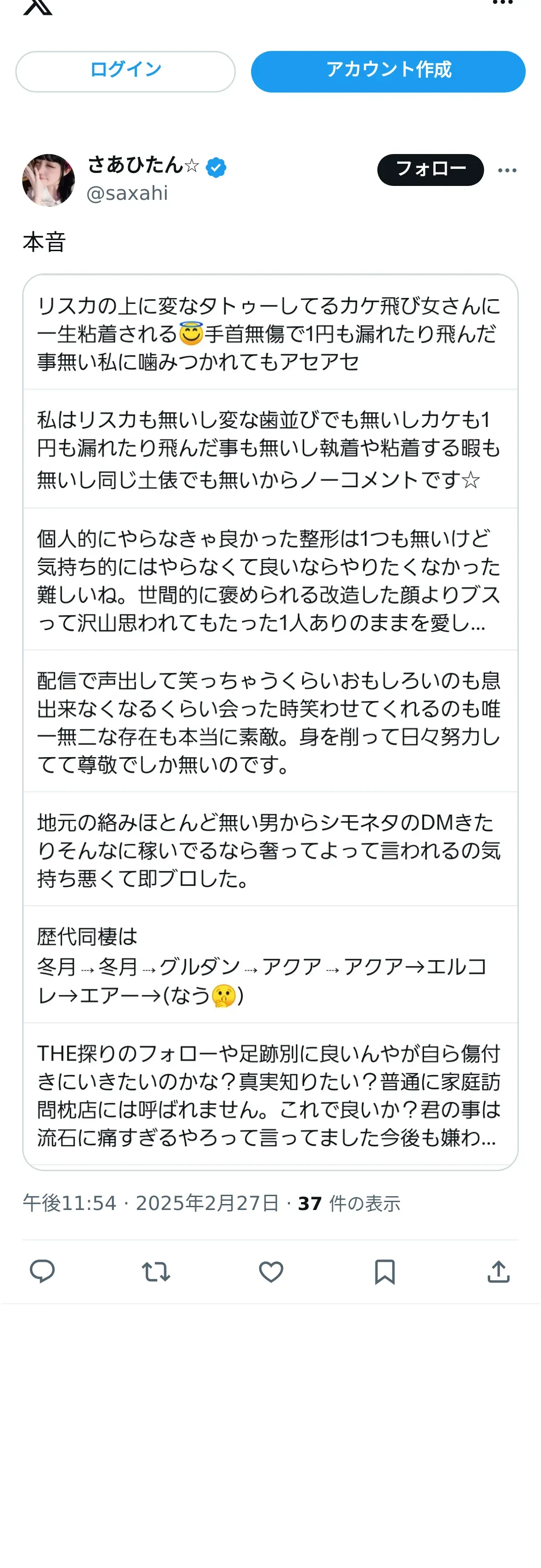Open the post's three-dot options menu
The width and height of the screenshot is (541, 1568).
(507, 170)
